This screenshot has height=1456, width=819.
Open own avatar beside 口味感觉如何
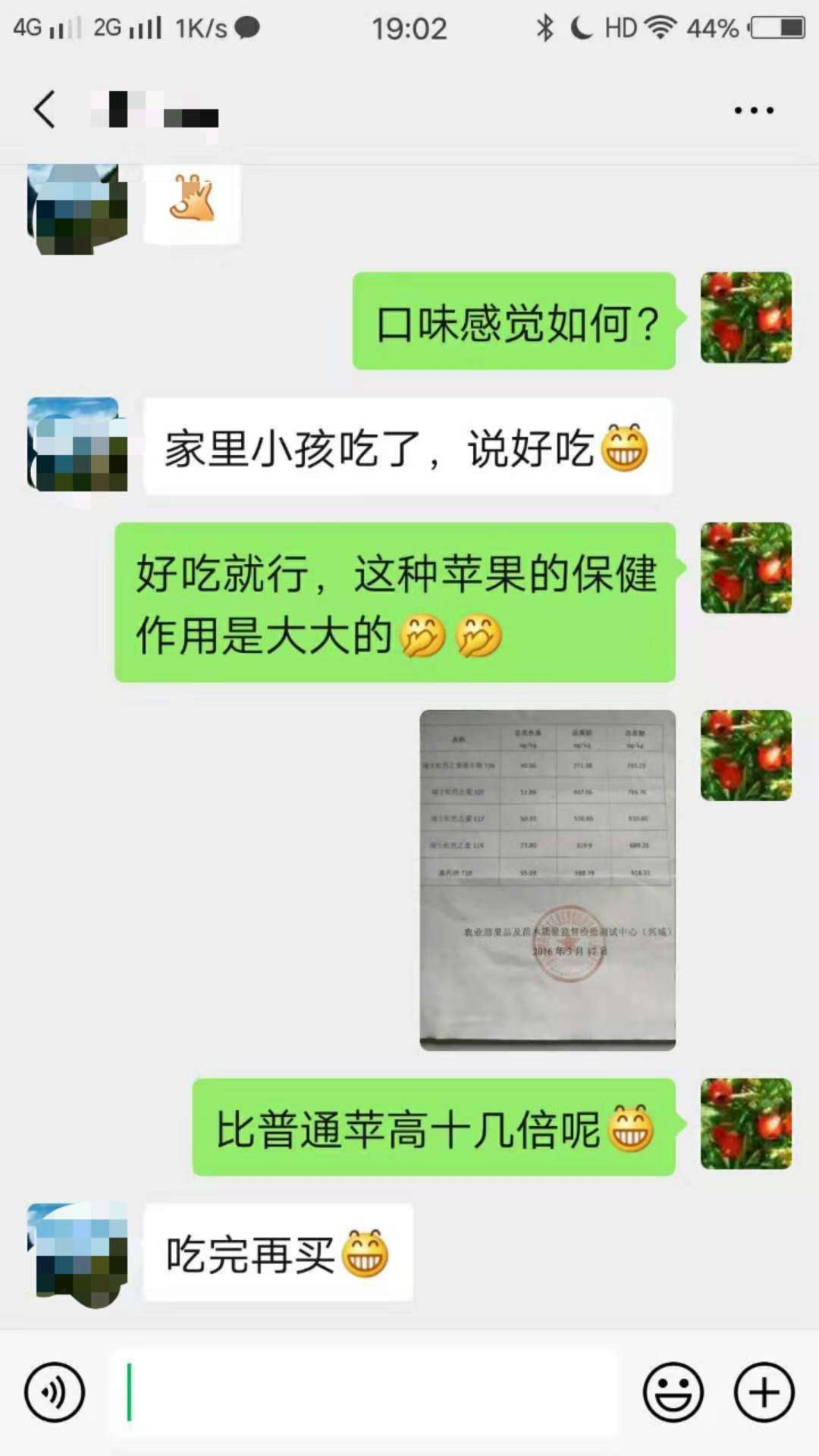click(746, 317)
